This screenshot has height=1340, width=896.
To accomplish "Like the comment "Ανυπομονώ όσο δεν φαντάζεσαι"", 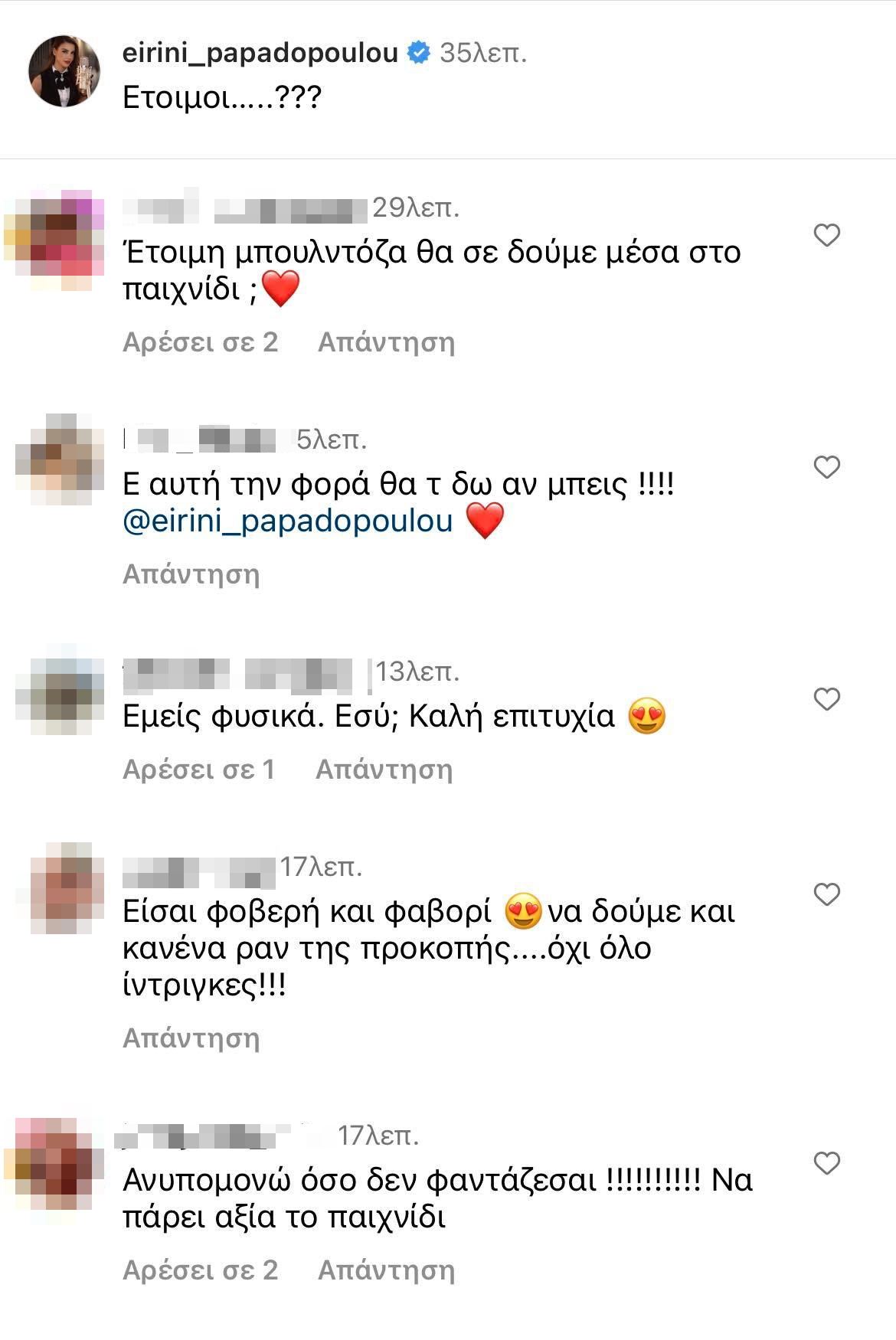I will [826, 1163].
